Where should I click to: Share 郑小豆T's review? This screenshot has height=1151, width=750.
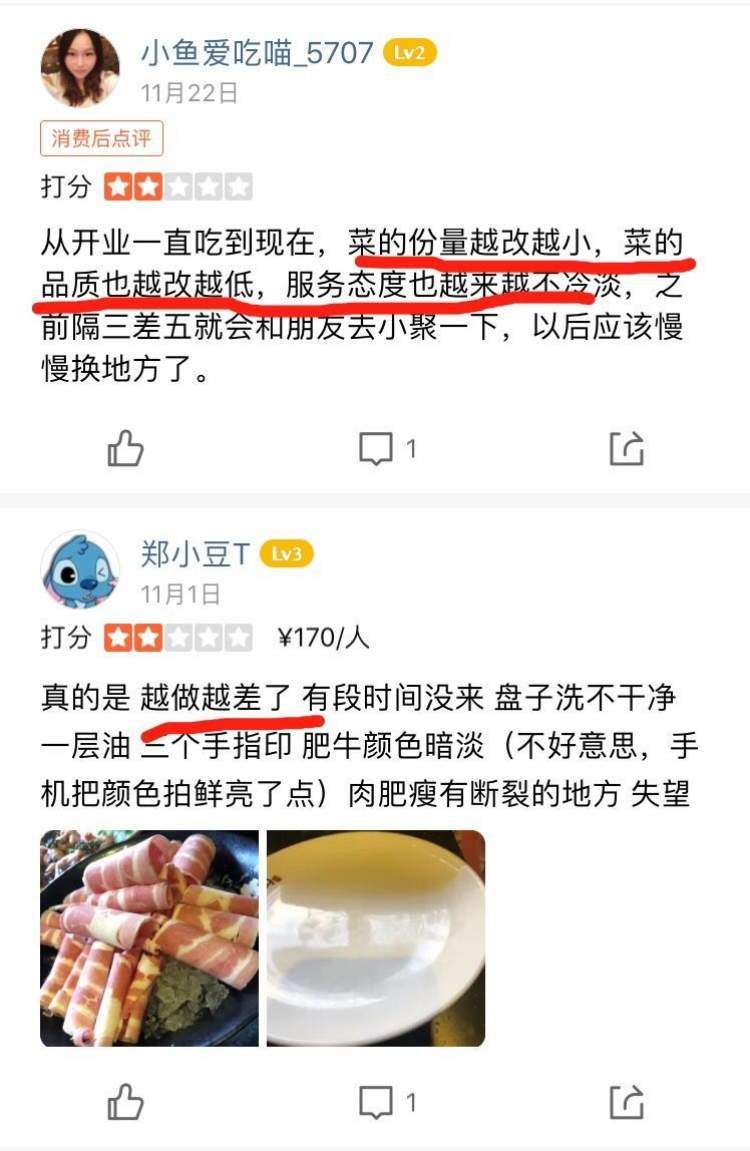[627, 1102]
